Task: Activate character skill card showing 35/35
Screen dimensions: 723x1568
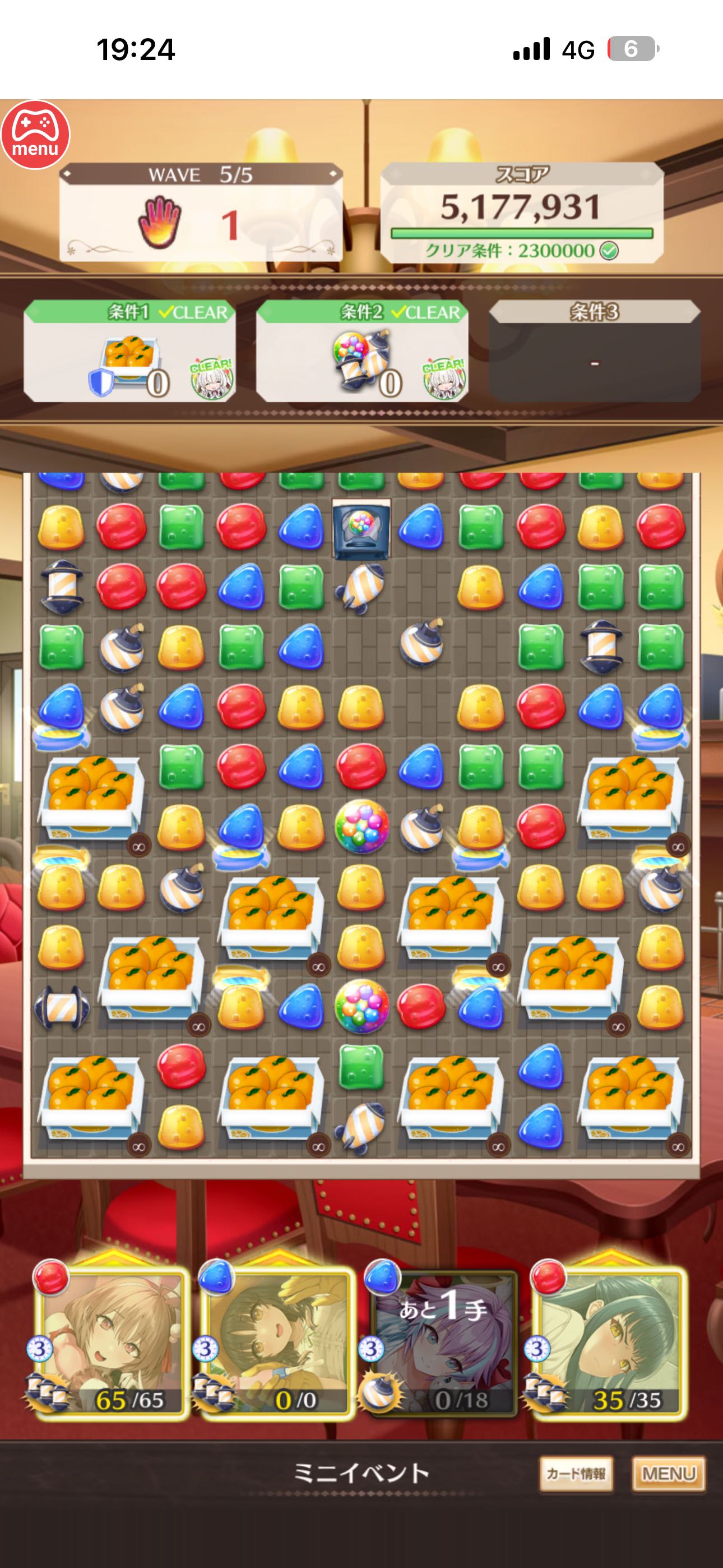Action: (x=609, y=1343)
